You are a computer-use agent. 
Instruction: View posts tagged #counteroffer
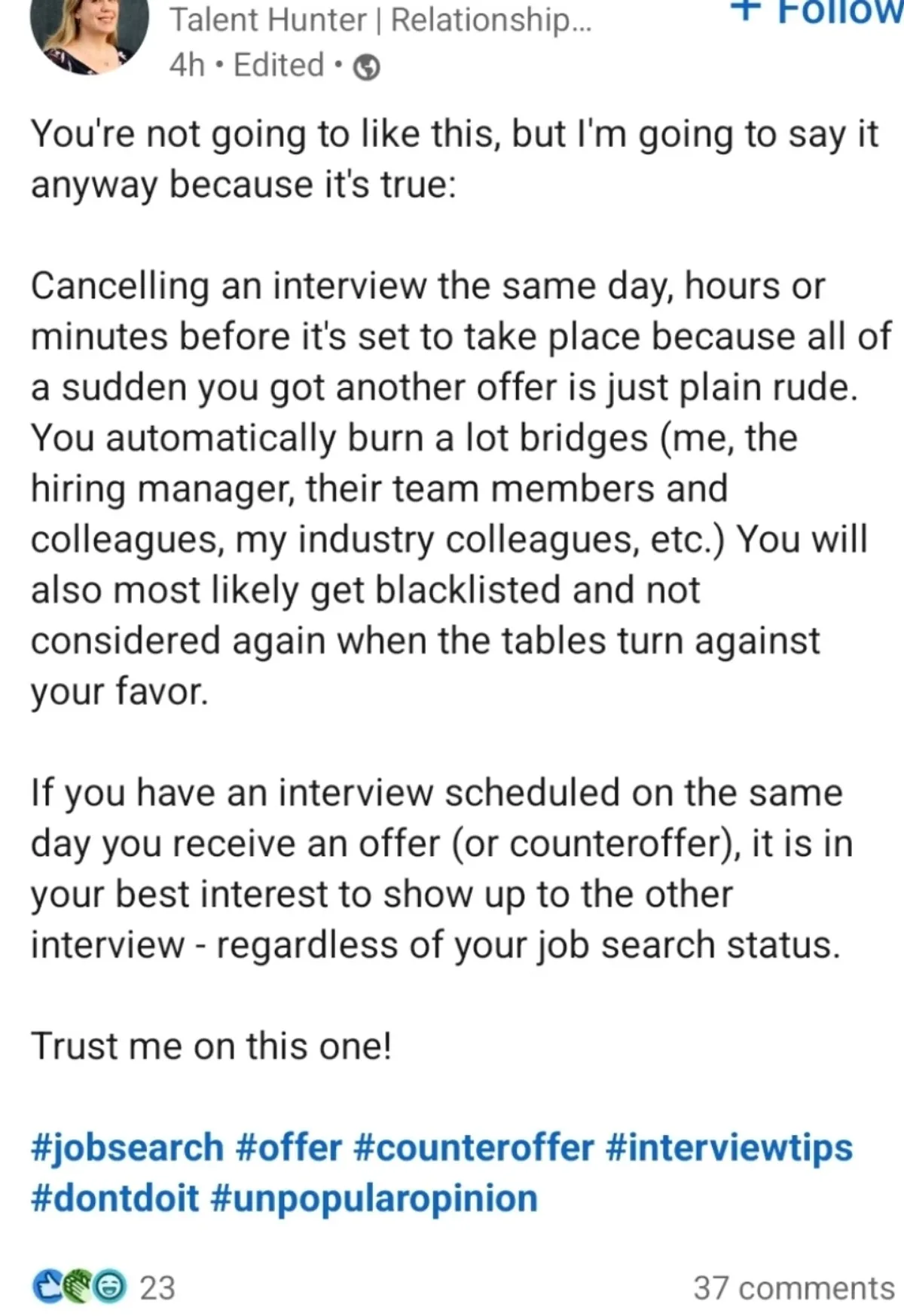coord(473,1148)
